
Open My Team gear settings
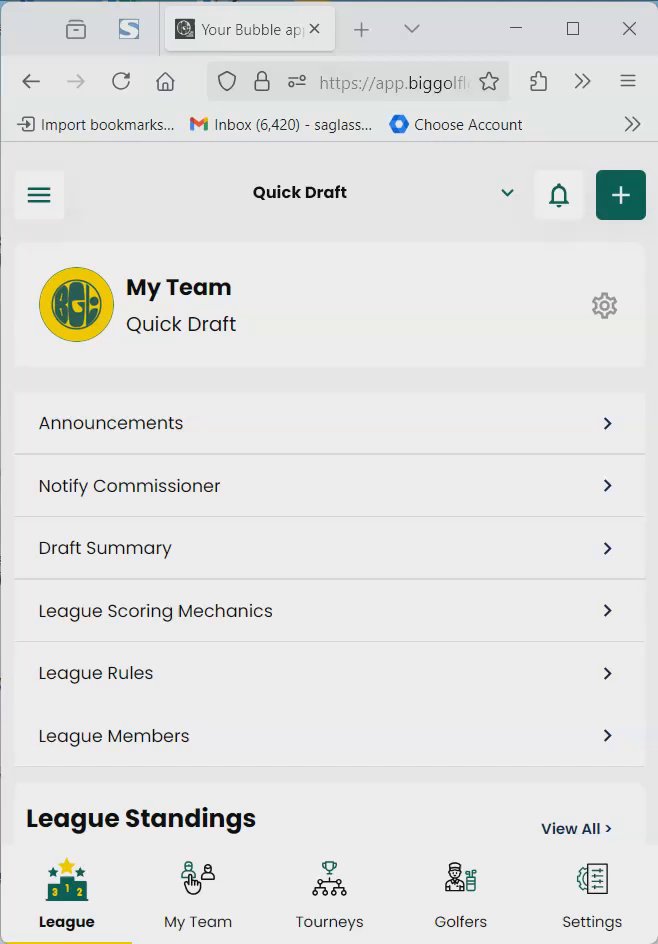point(604,306)
